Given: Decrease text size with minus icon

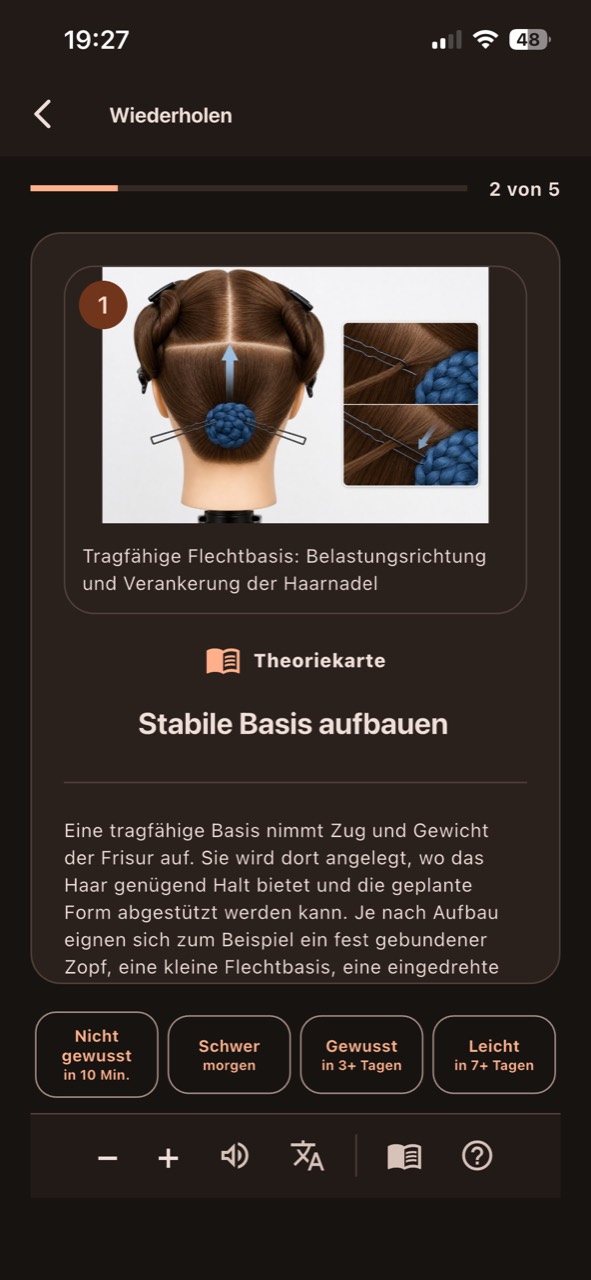Looking at the screenshot, I should point(108,1157).
